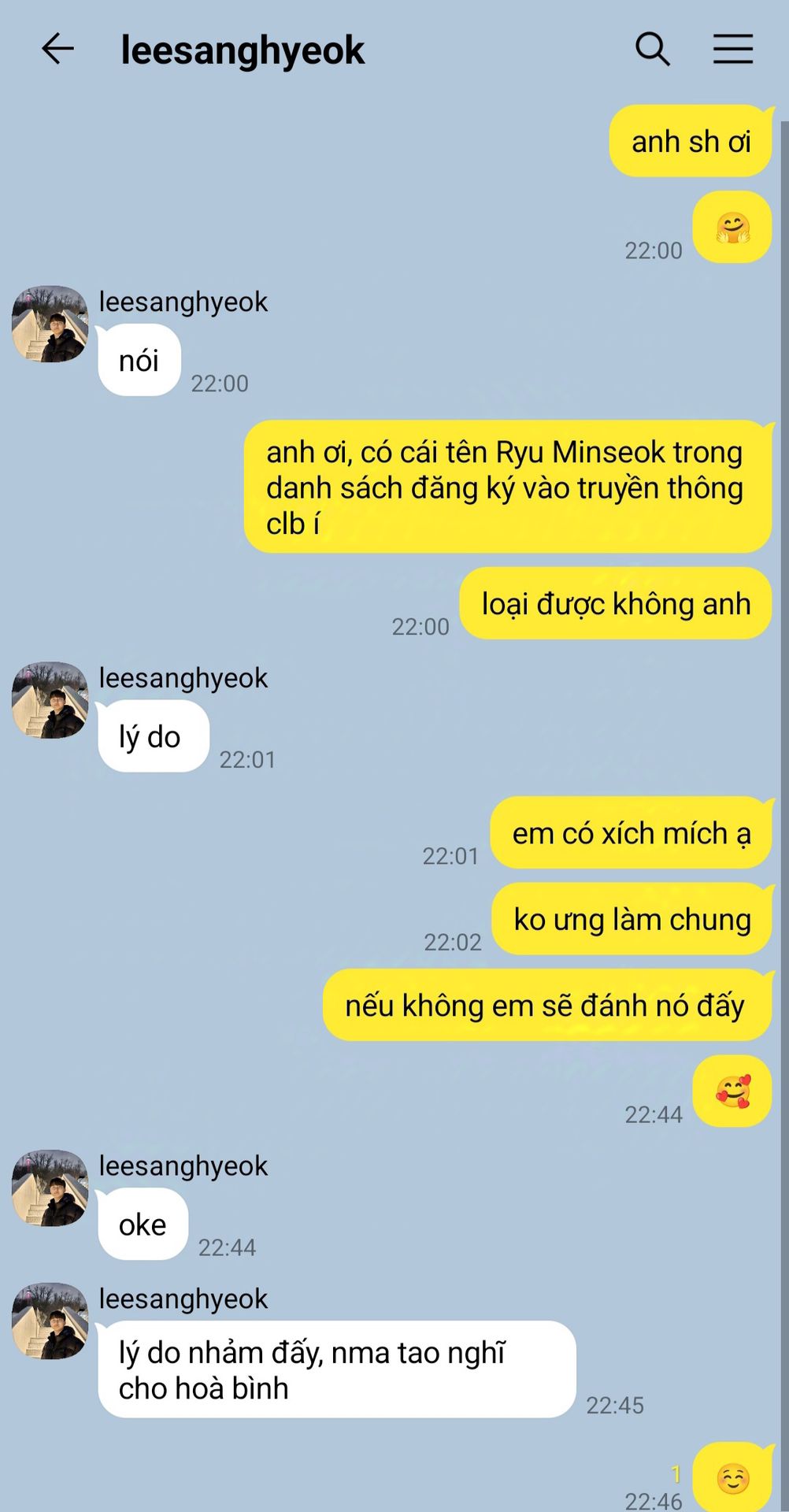The height and width of the screenshot is (1512, 789).
Task: Open the chat room hamburger menu
Action: coord(732,50)
